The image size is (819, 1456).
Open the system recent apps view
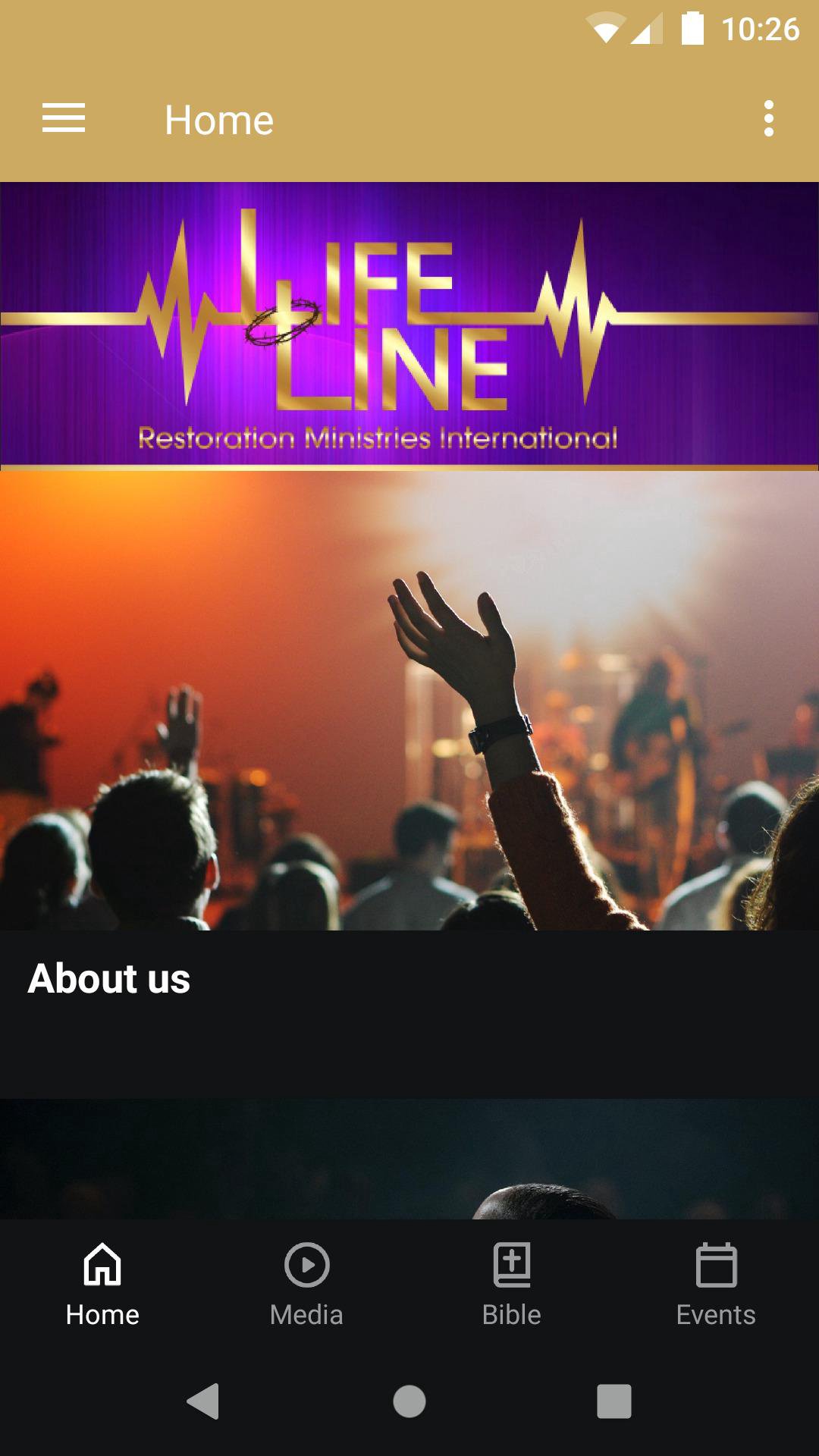[613, 1401]
